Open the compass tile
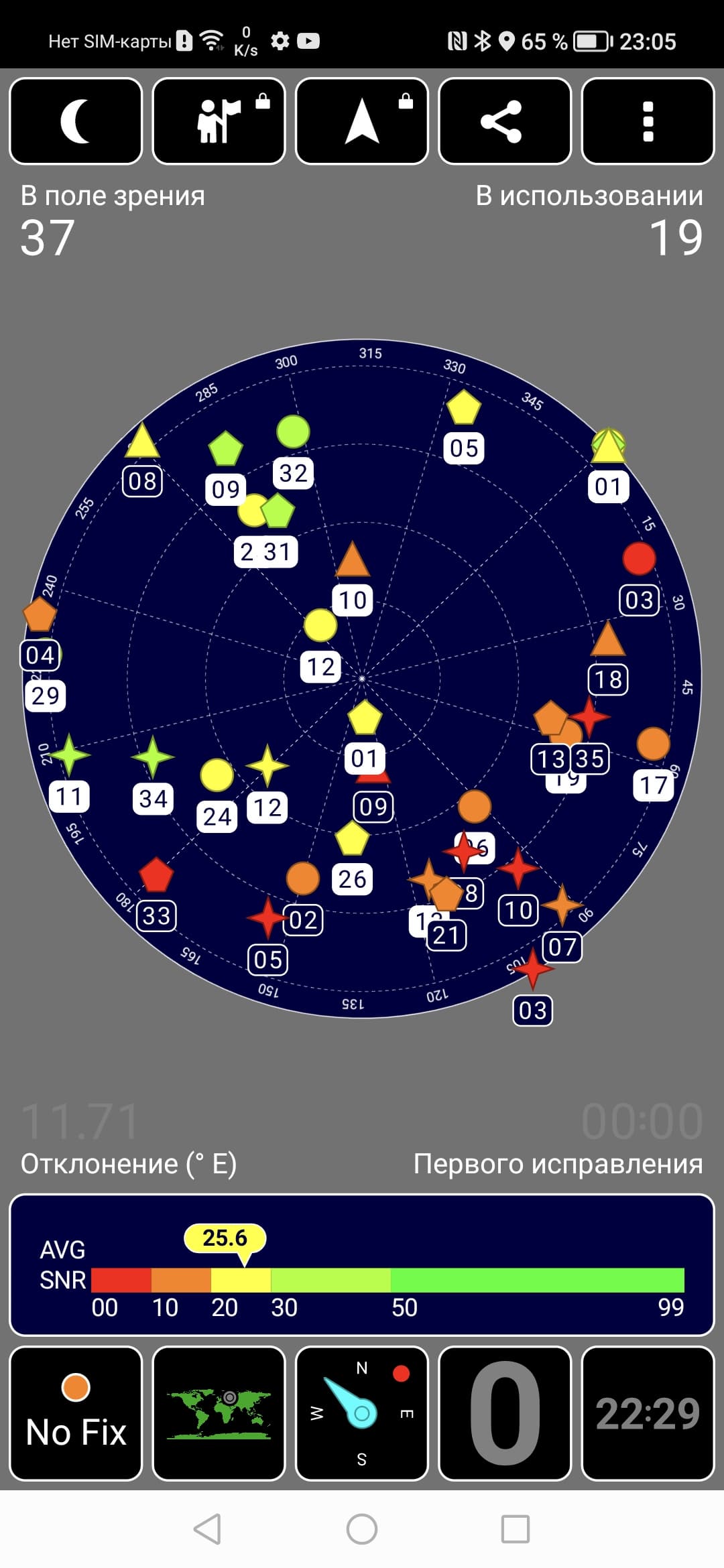 coord(362,1413)
